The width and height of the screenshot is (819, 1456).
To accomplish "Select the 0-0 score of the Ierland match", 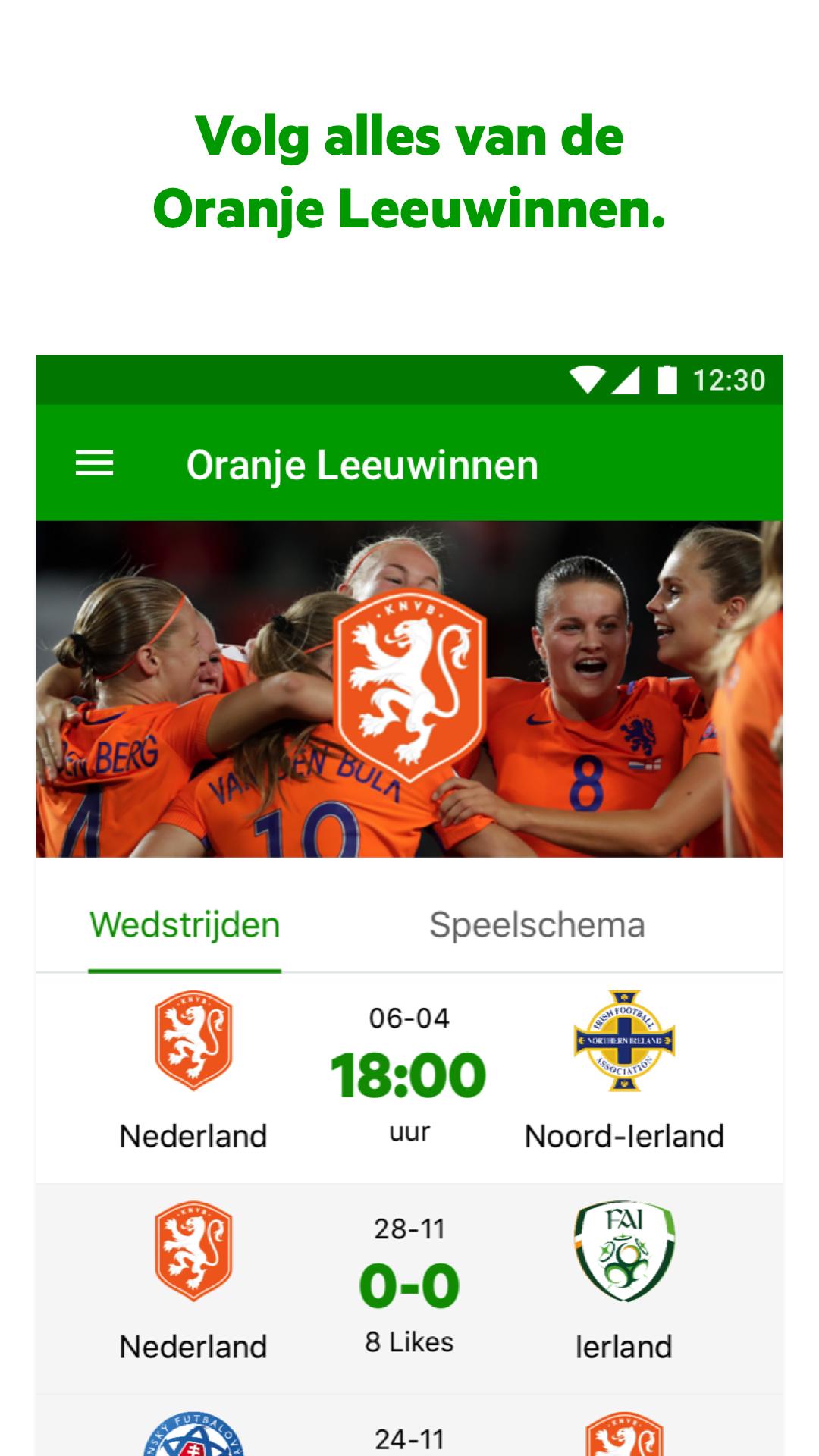I will 409,1282.
